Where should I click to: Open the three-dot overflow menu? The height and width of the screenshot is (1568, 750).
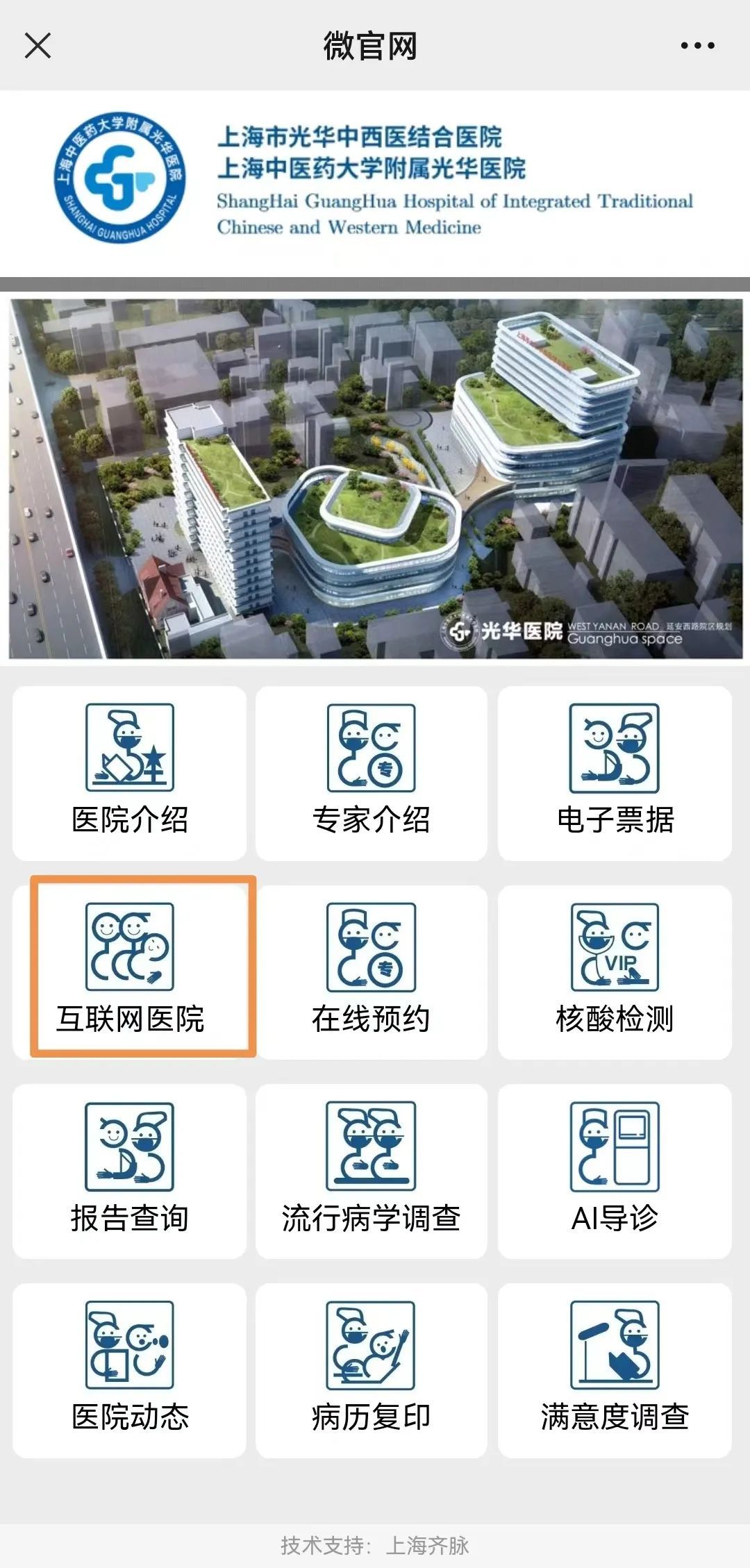click(697, 46)
